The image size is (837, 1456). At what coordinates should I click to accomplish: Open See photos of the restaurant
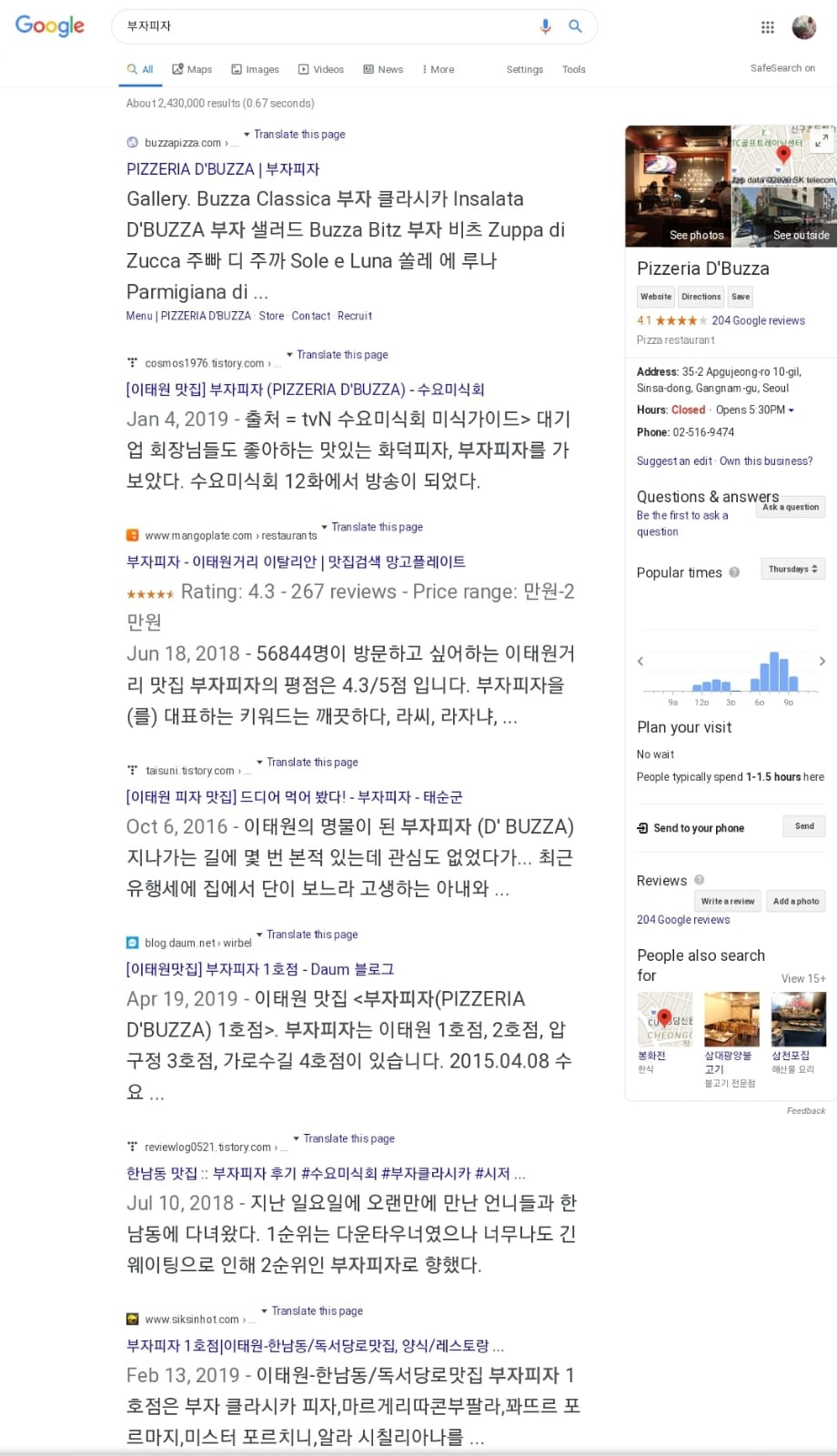pos(697,235)
